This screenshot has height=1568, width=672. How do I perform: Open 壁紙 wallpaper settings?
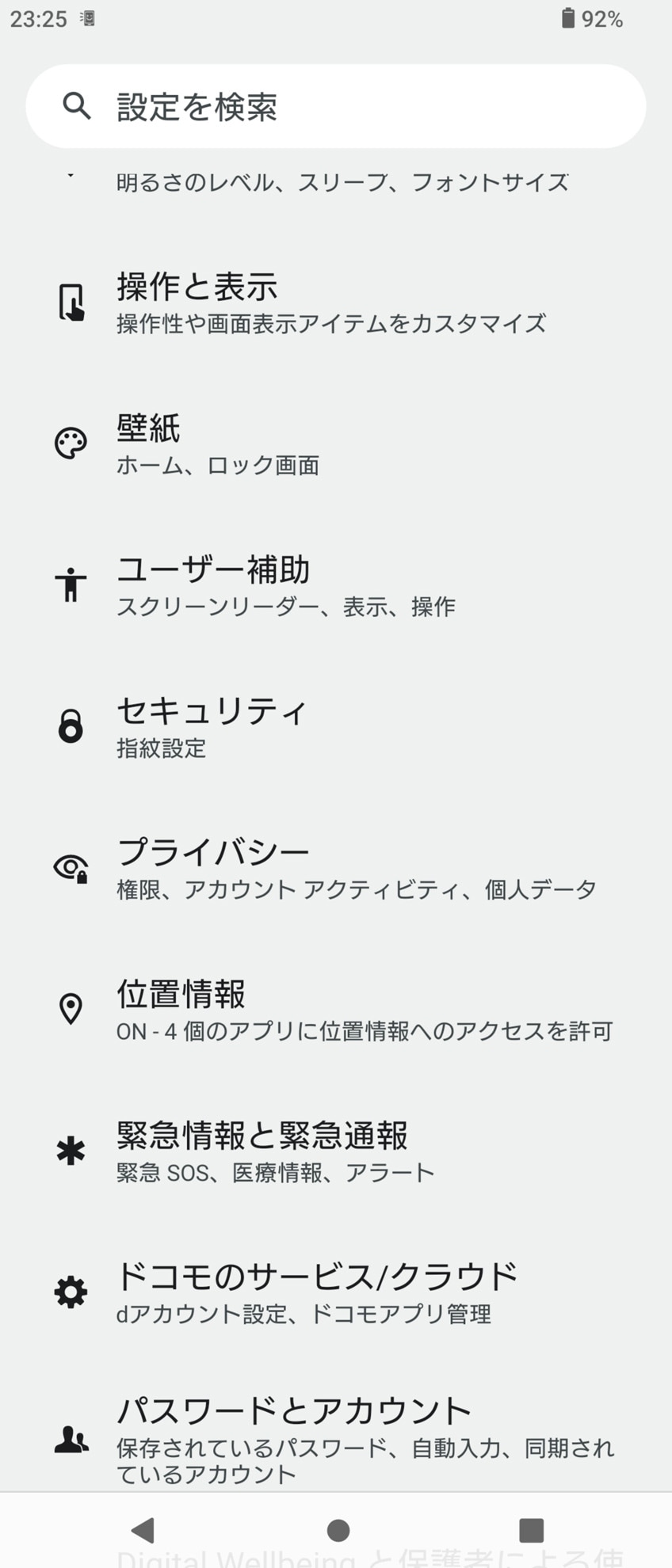pos(336,443)
